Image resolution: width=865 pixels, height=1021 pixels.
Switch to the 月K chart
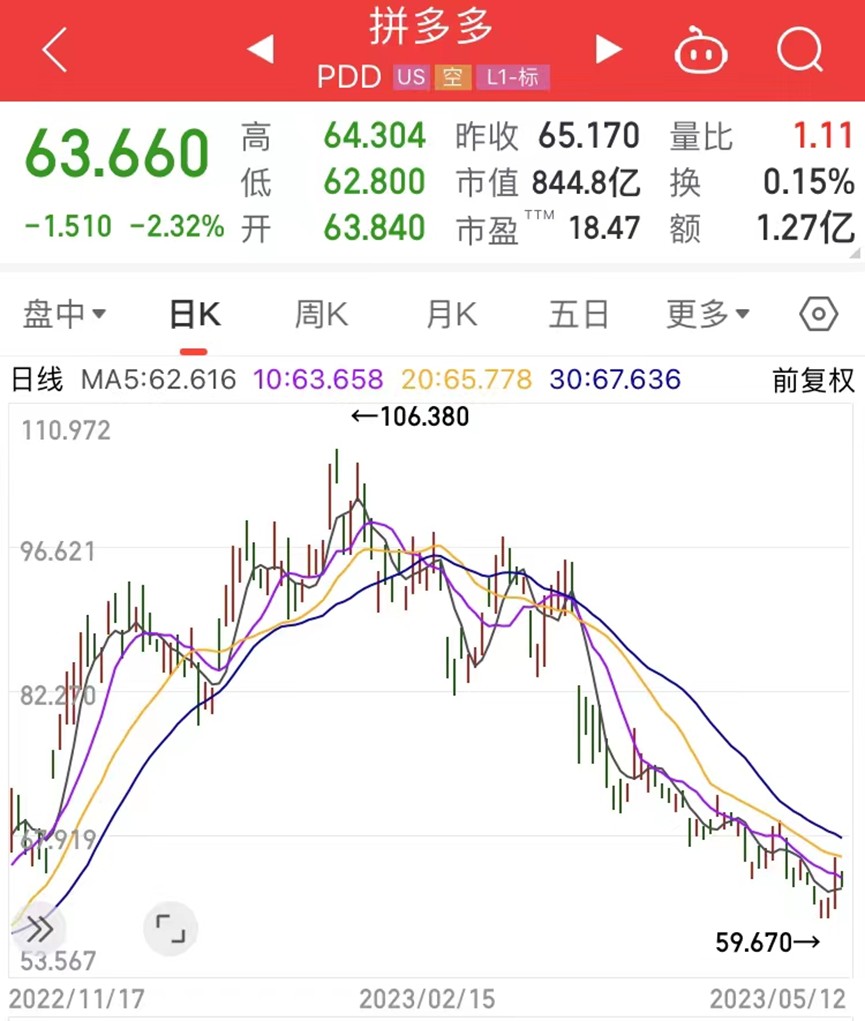click(x=451, y=315)
